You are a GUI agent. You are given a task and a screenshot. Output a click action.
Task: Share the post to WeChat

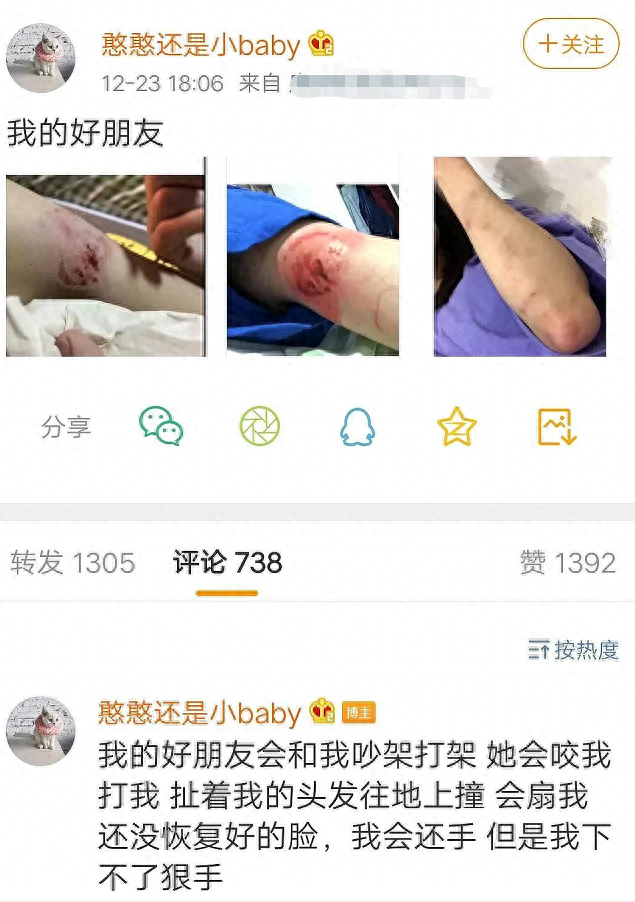tap(160, 427)
